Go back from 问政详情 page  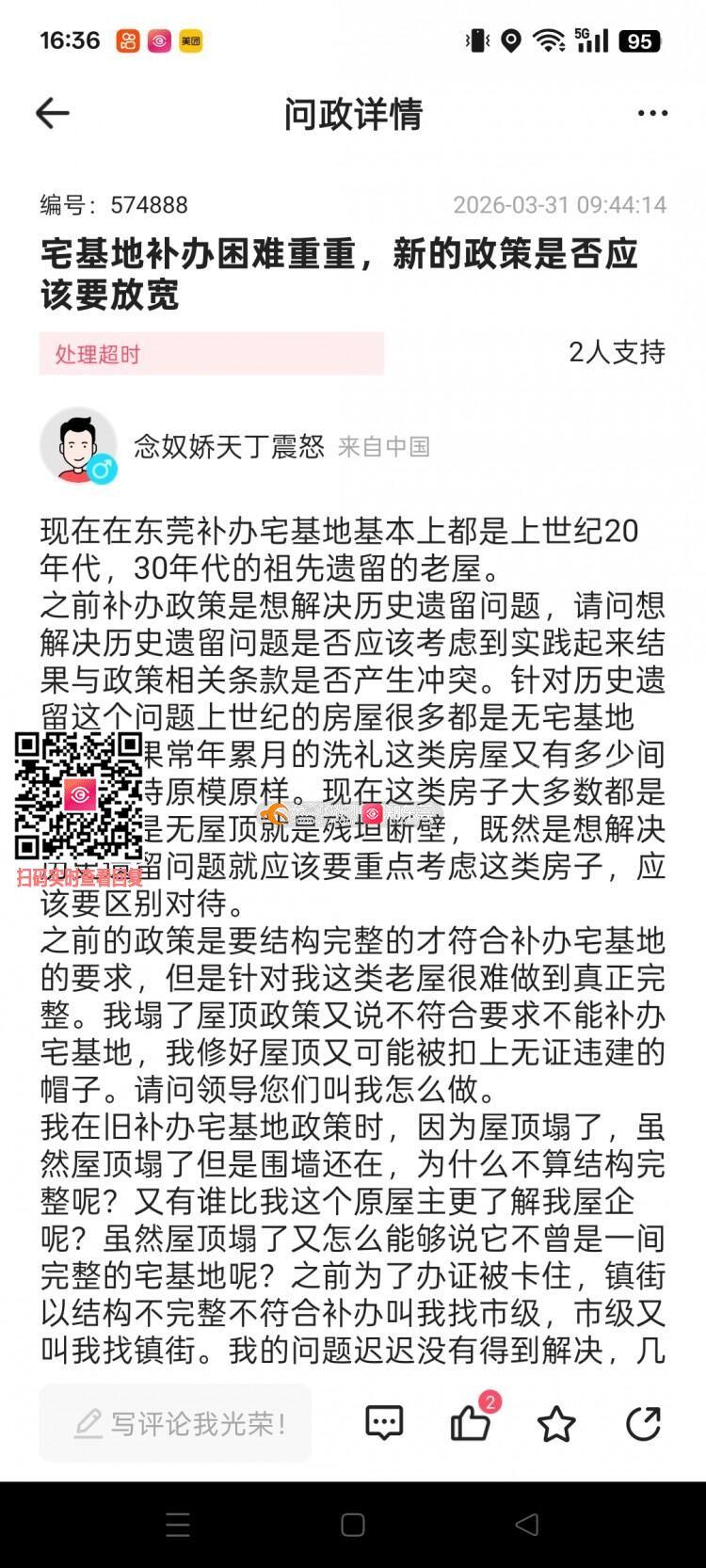coord(53,114)
